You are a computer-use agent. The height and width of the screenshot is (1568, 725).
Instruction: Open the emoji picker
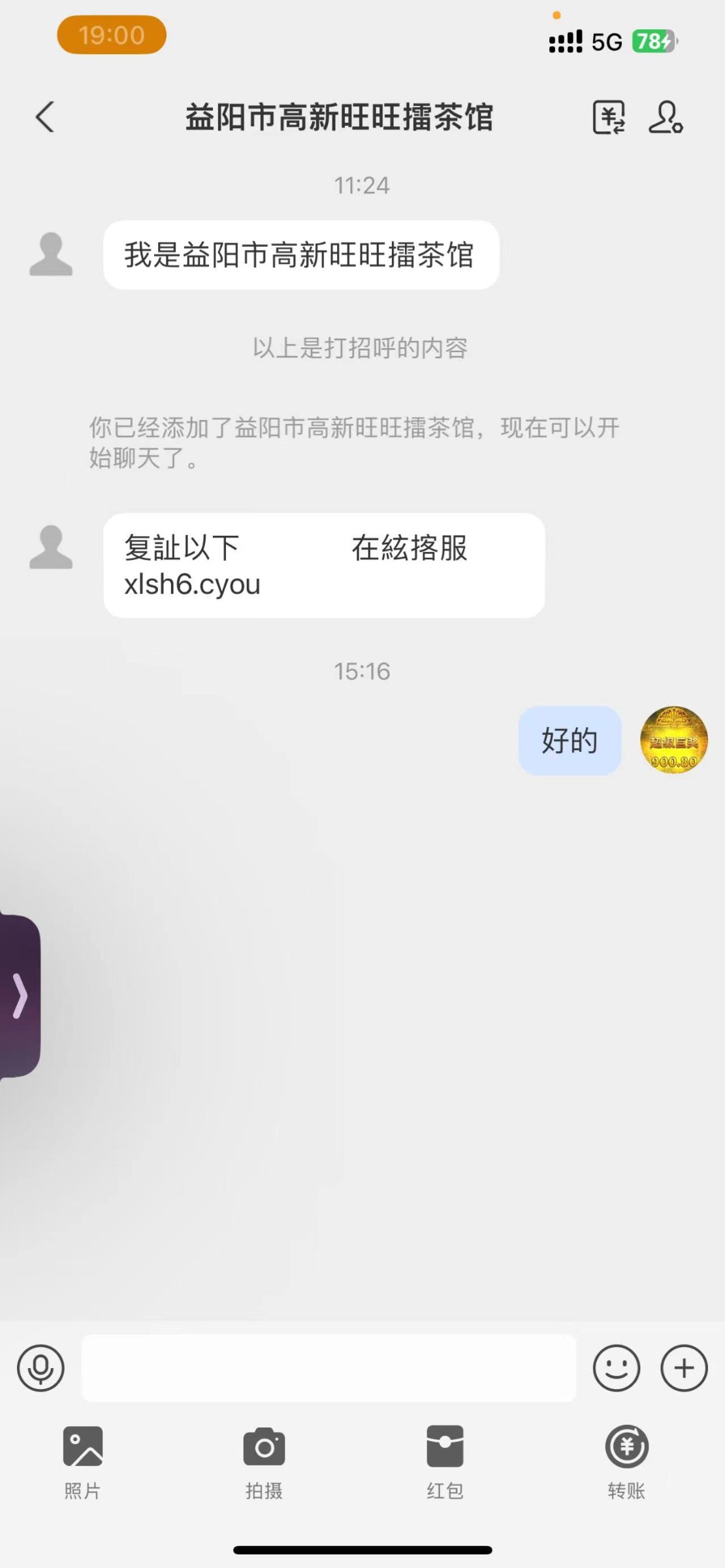616,1368
